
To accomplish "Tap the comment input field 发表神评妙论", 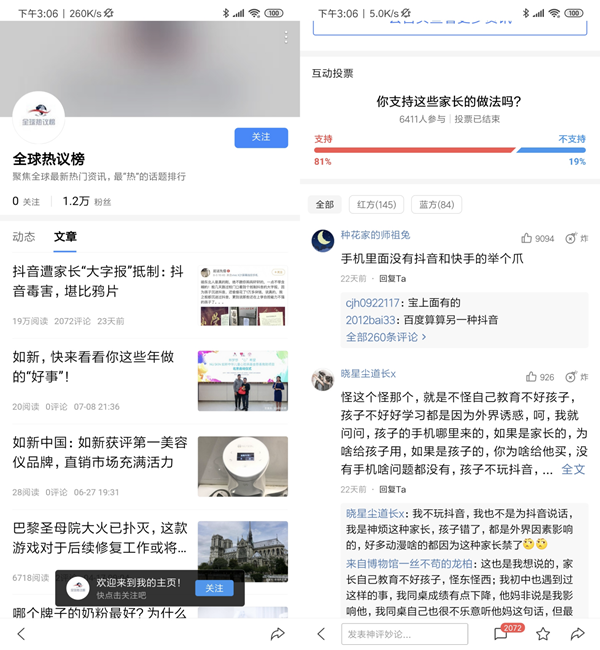I will tap(410, 634).
